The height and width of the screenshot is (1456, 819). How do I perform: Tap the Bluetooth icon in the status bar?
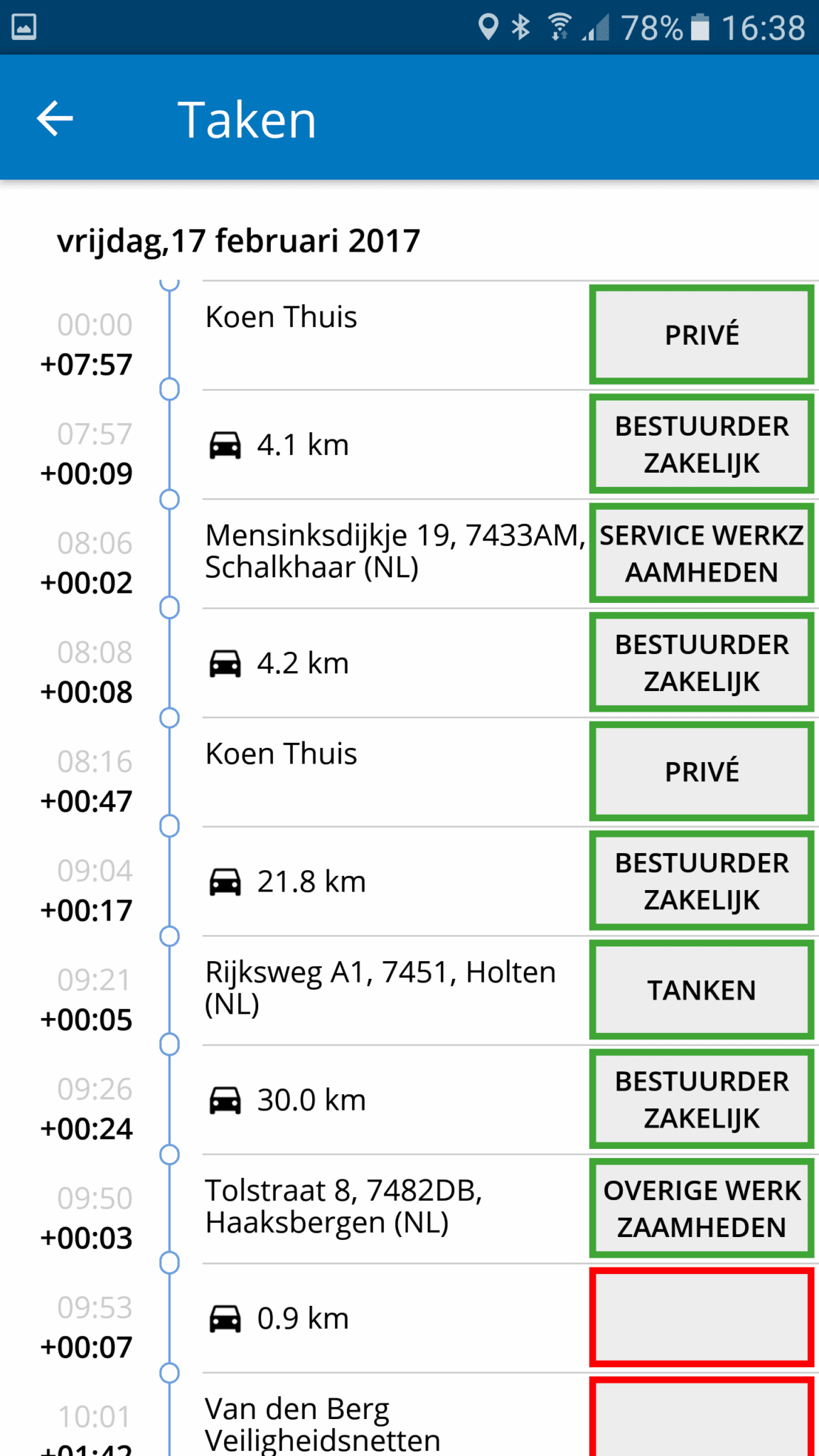coord(521,27)
